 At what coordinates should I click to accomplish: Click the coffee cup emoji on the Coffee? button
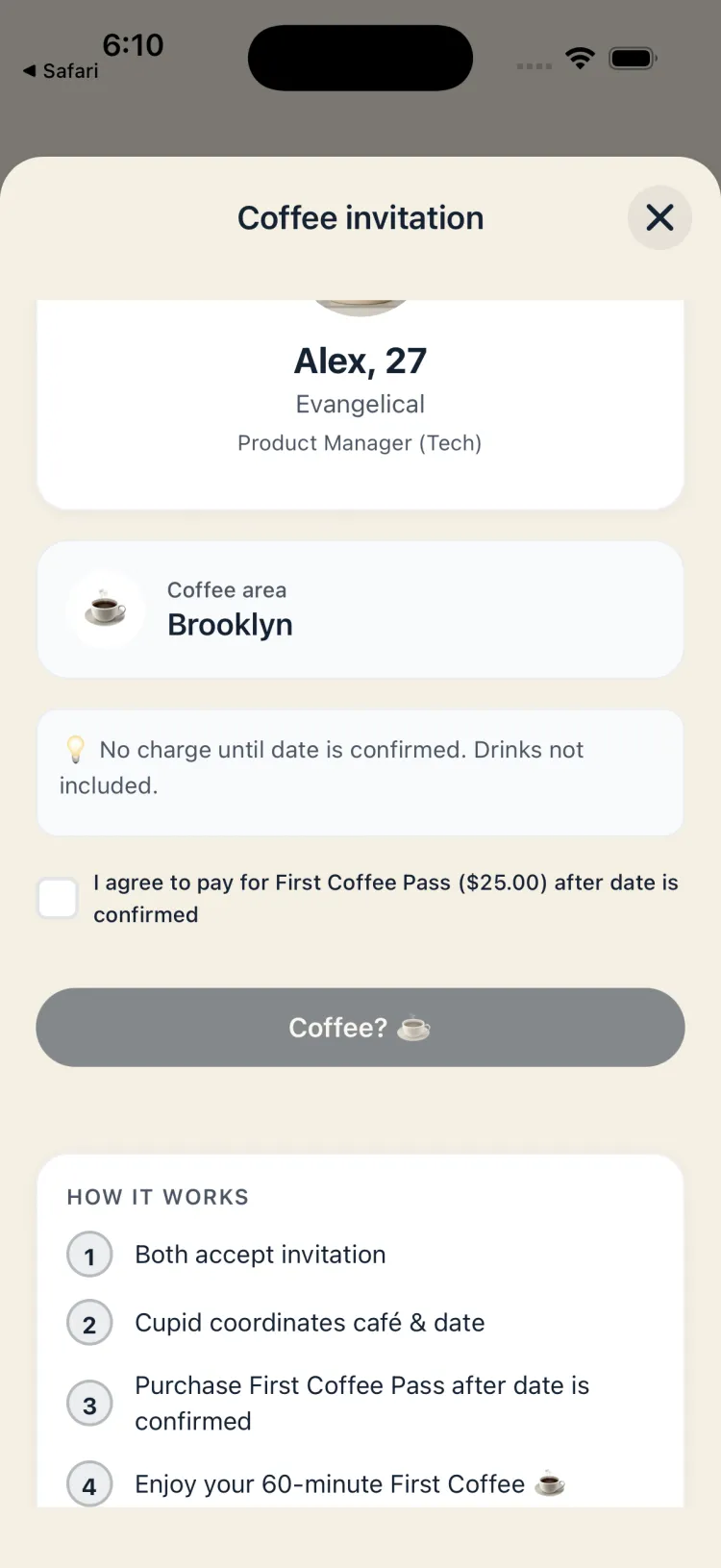click(411, 1028)
